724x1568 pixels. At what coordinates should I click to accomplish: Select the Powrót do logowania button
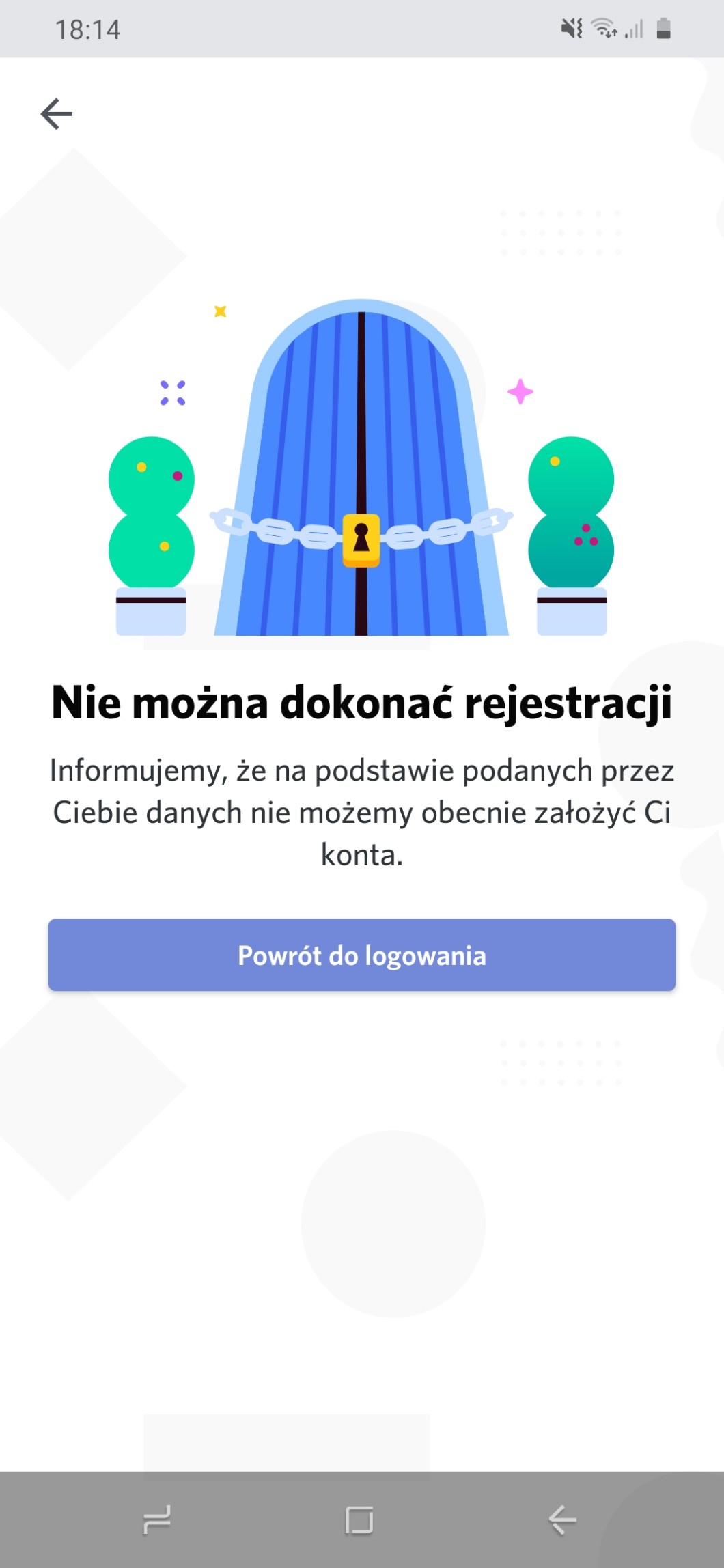(361, 954)
